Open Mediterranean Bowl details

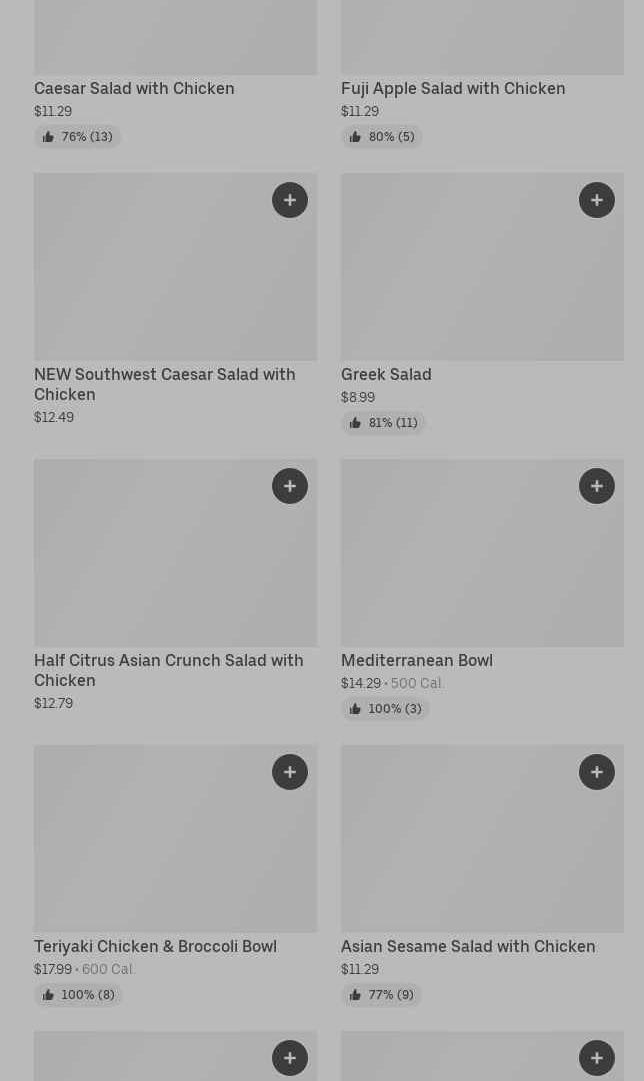pyautogui.click(x=416, y=660)
